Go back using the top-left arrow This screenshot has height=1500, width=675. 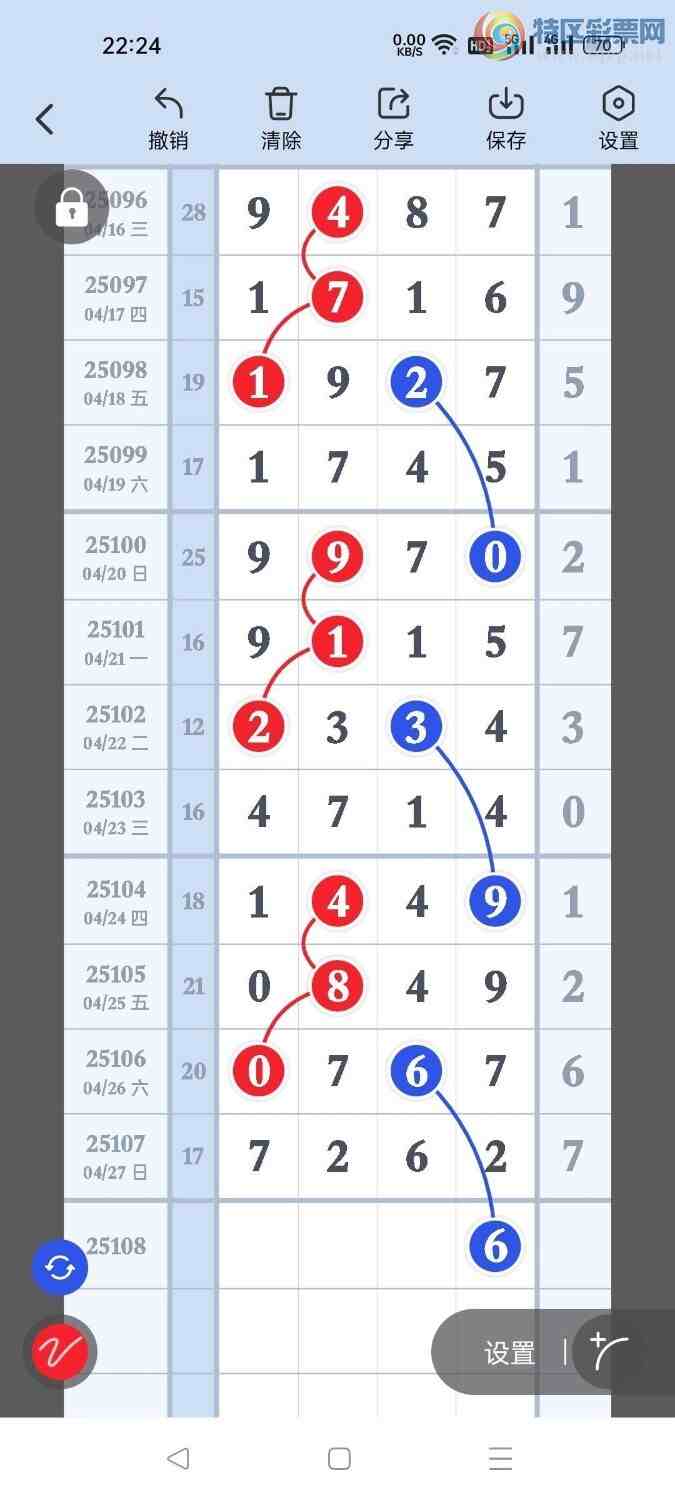[x=45, y=120]
